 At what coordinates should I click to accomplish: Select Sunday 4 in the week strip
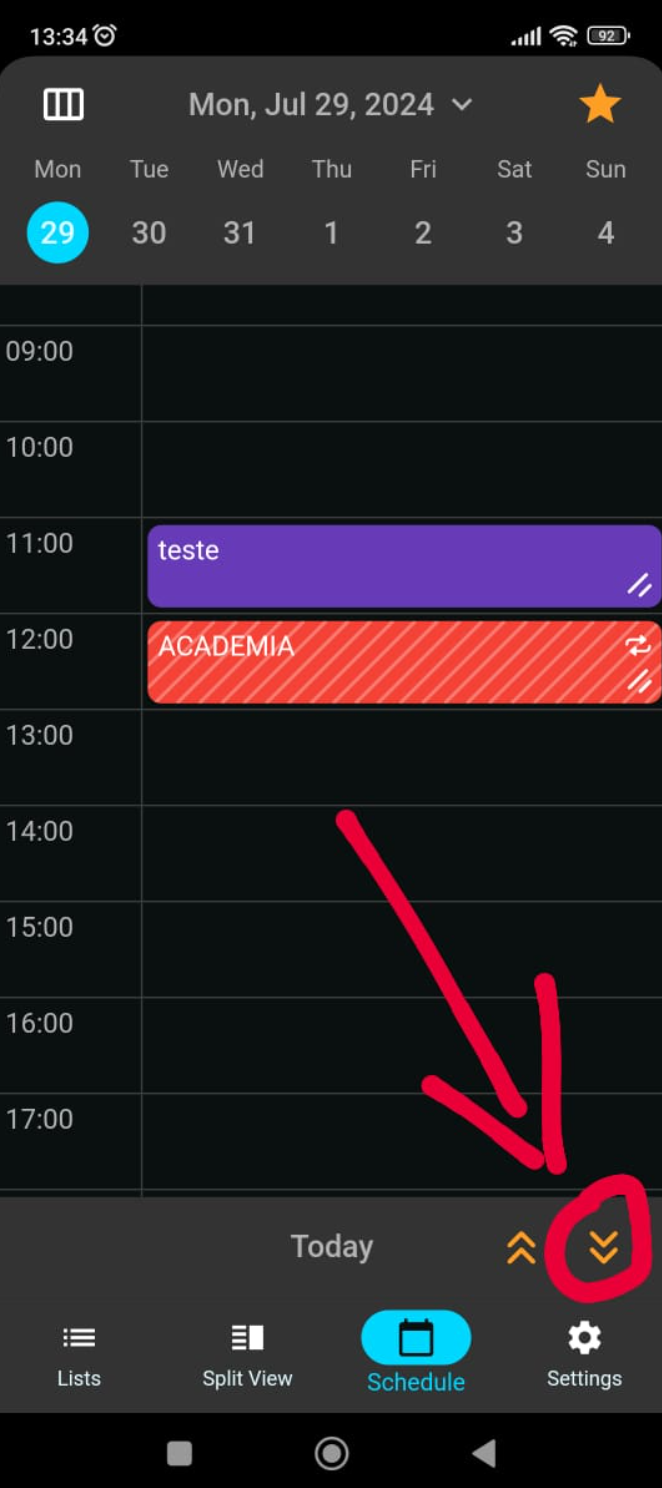(605, 232)
